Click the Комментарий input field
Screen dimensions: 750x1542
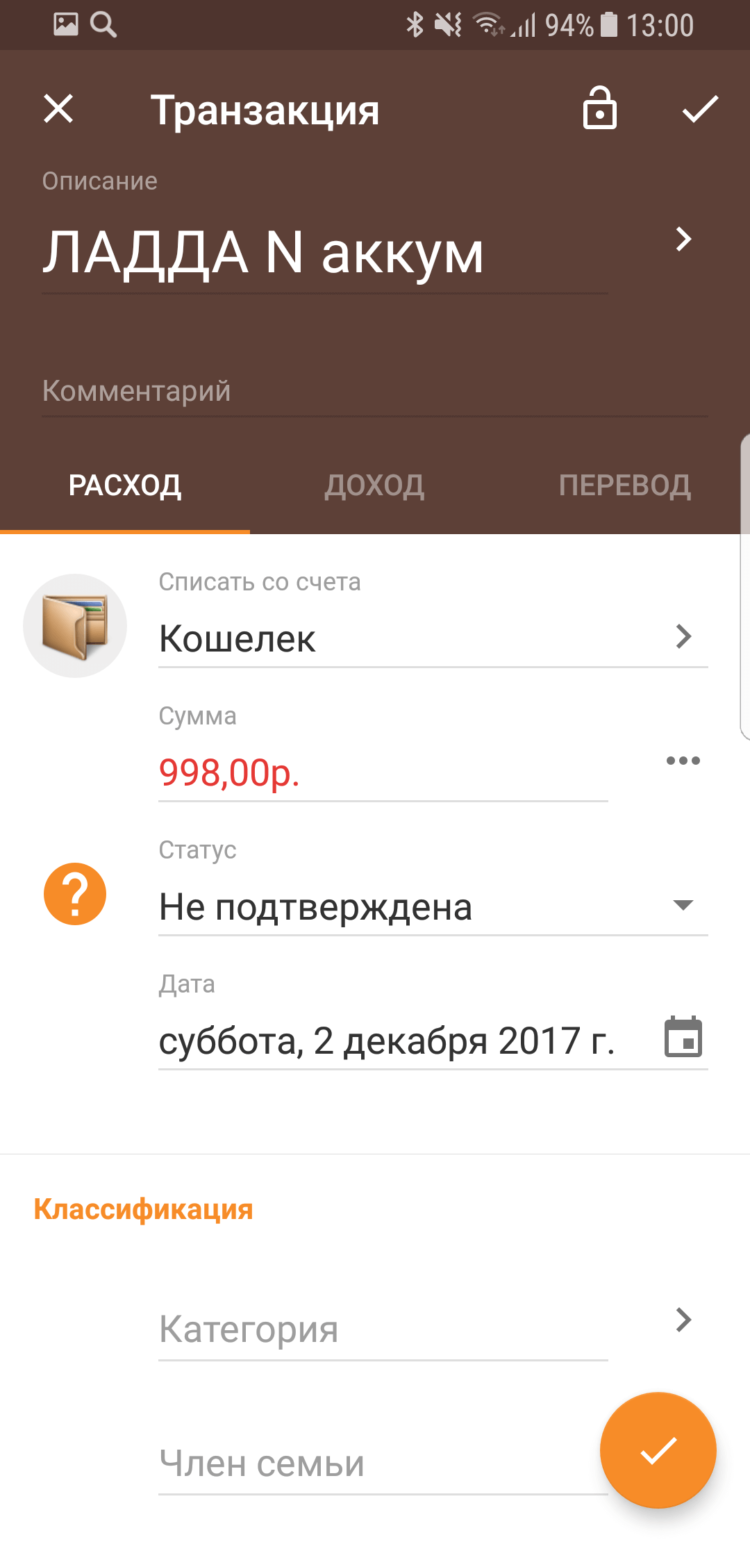pyautogui.click(x=300, y=391)
